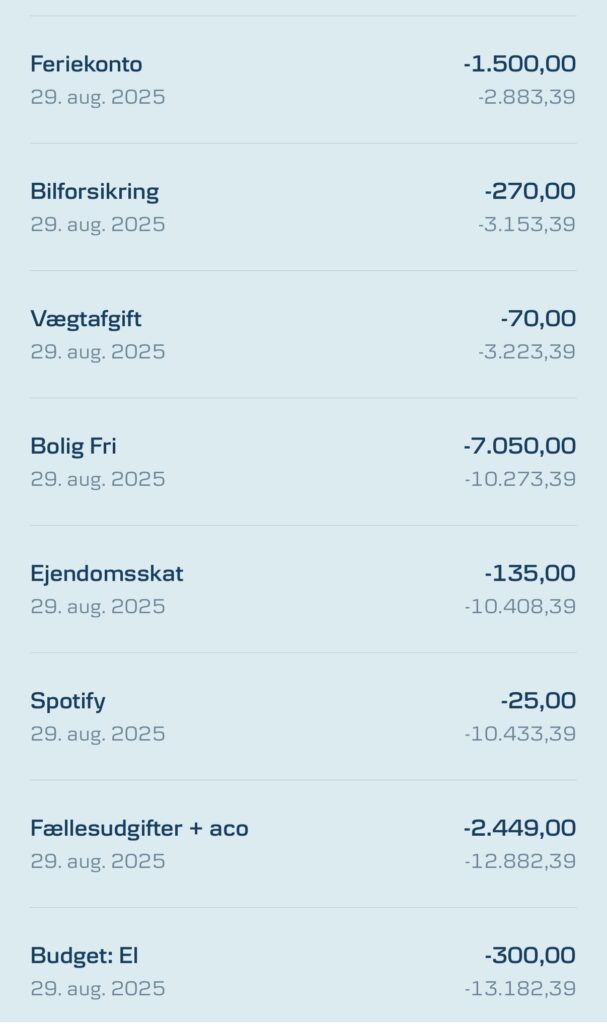View Fællesudgifter + aco transaction details
This screenshot has width=607, height=1024.
click(303, 844)
